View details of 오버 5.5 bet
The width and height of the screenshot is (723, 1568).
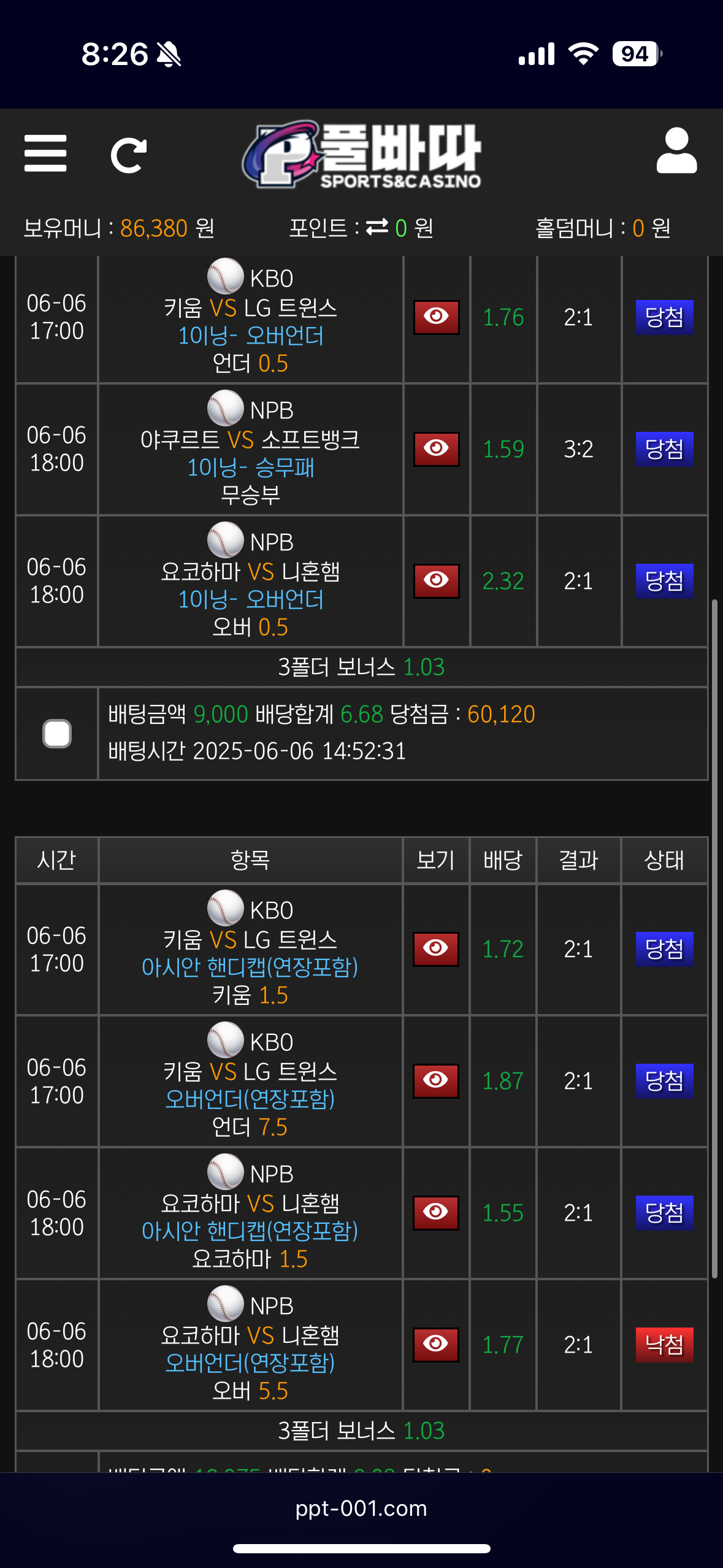coord(436,1345)
